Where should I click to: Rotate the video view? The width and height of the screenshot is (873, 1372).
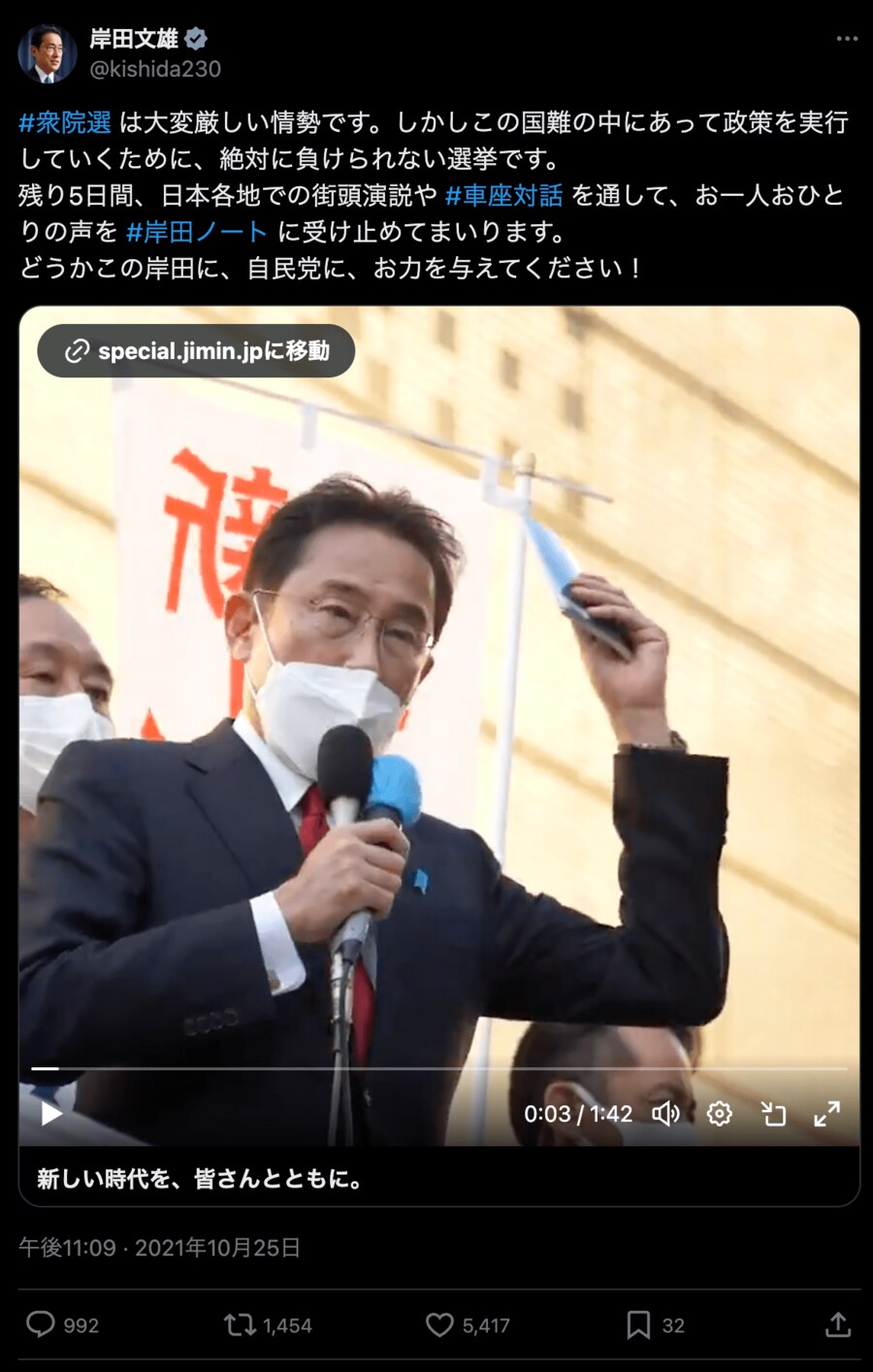coord(773,1113)
